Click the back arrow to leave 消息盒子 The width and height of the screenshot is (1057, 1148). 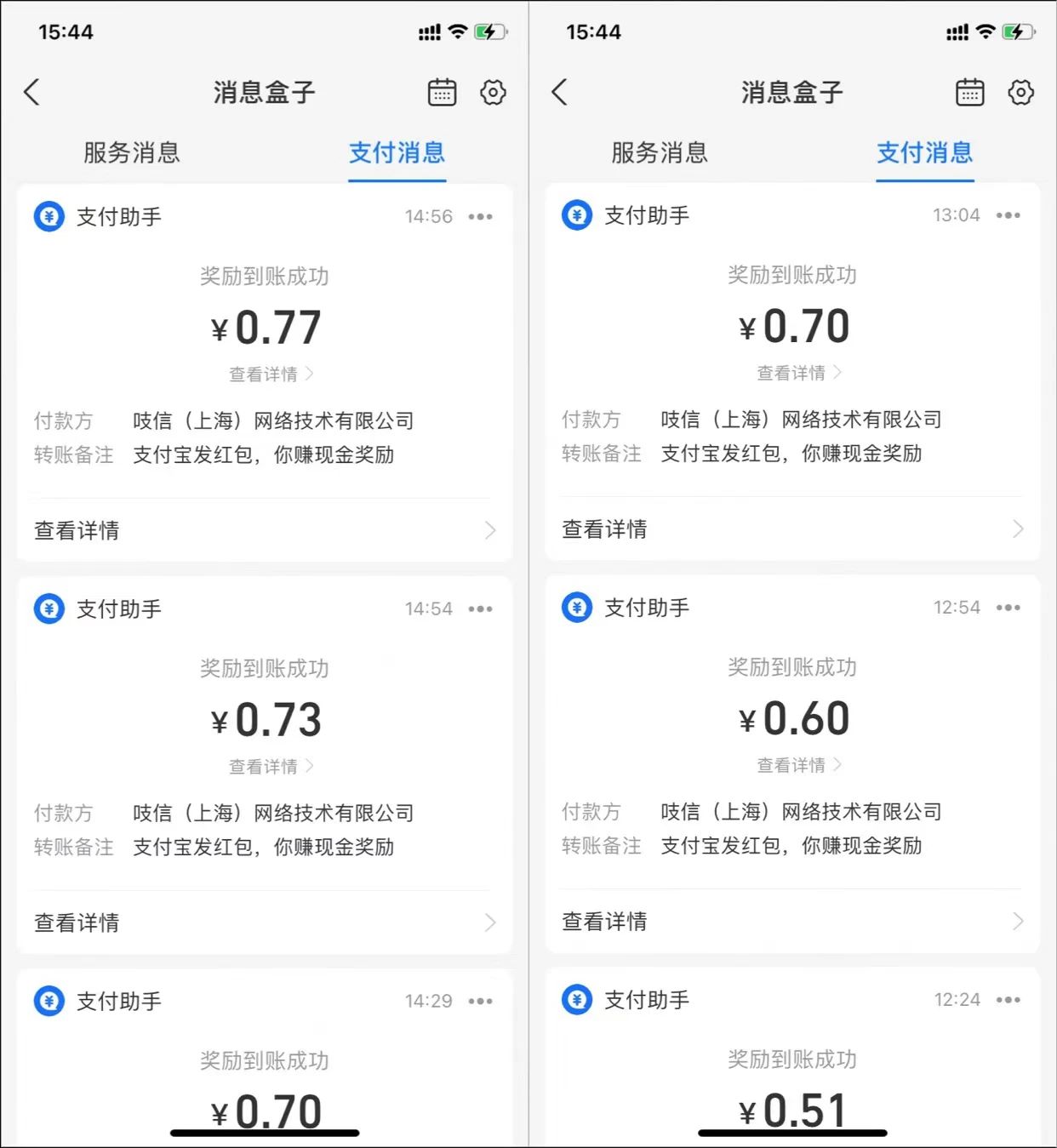(32, 92)
